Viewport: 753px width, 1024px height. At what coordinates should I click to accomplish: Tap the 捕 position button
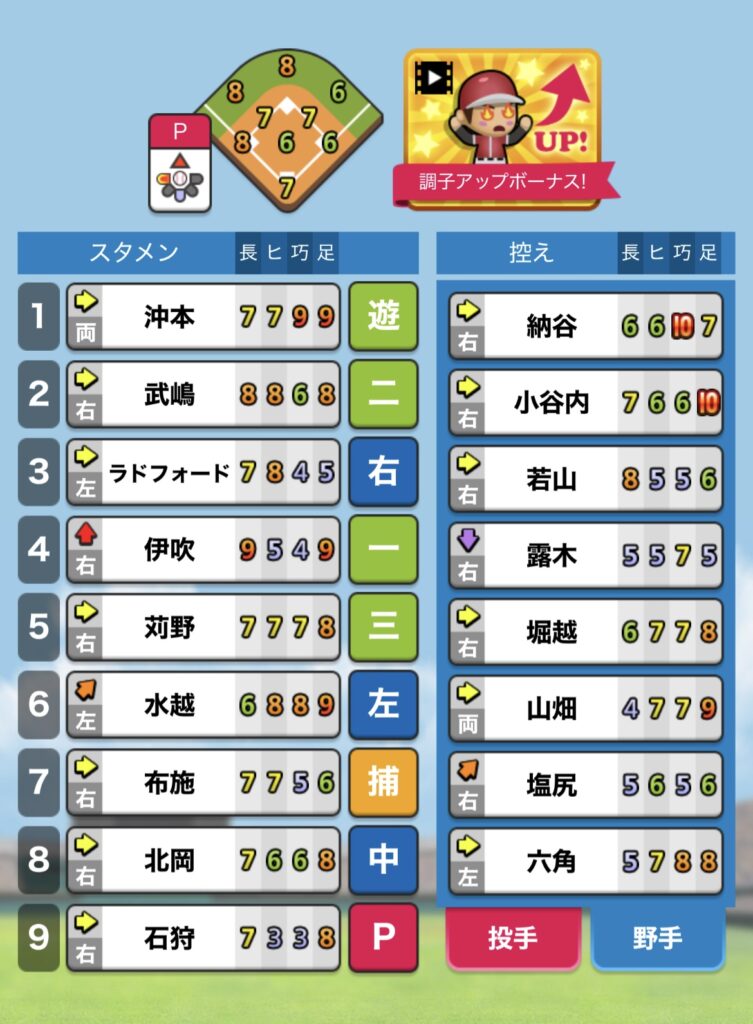coord(383,783)
